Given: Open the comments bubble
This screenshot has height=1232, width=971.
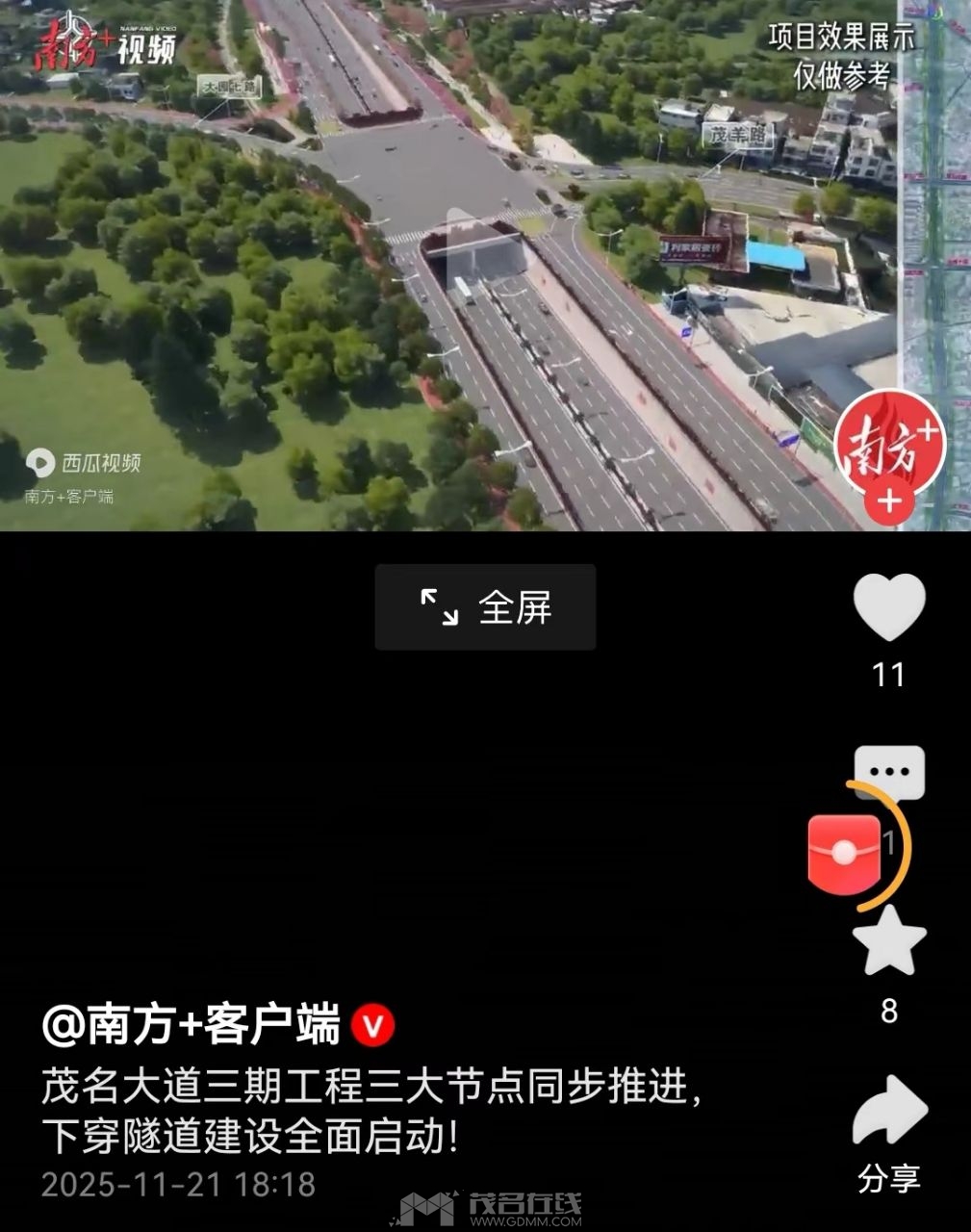Looking at the screenshot, I should (890, 771).
